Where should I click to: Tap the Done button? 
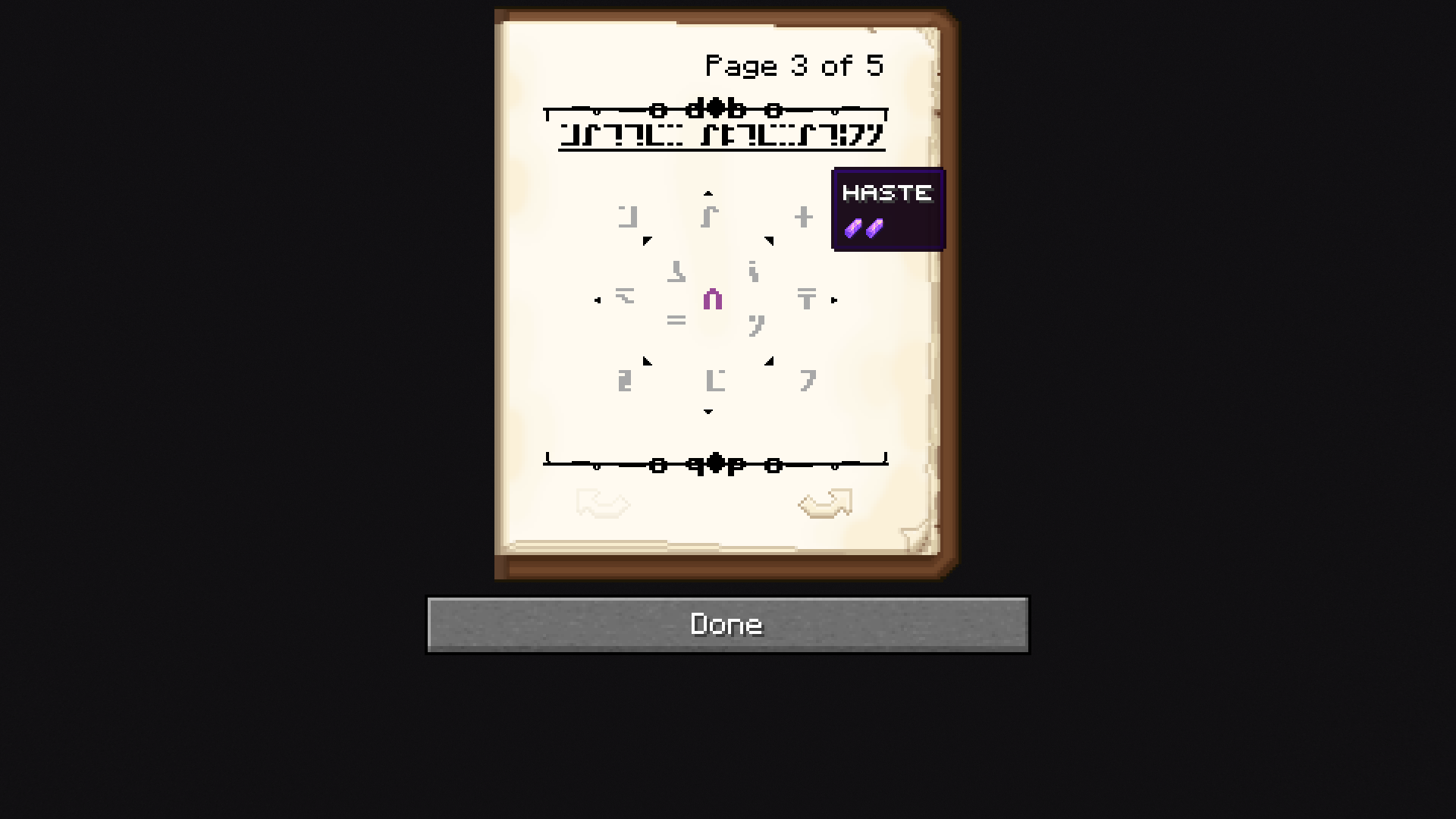point(727,624)
